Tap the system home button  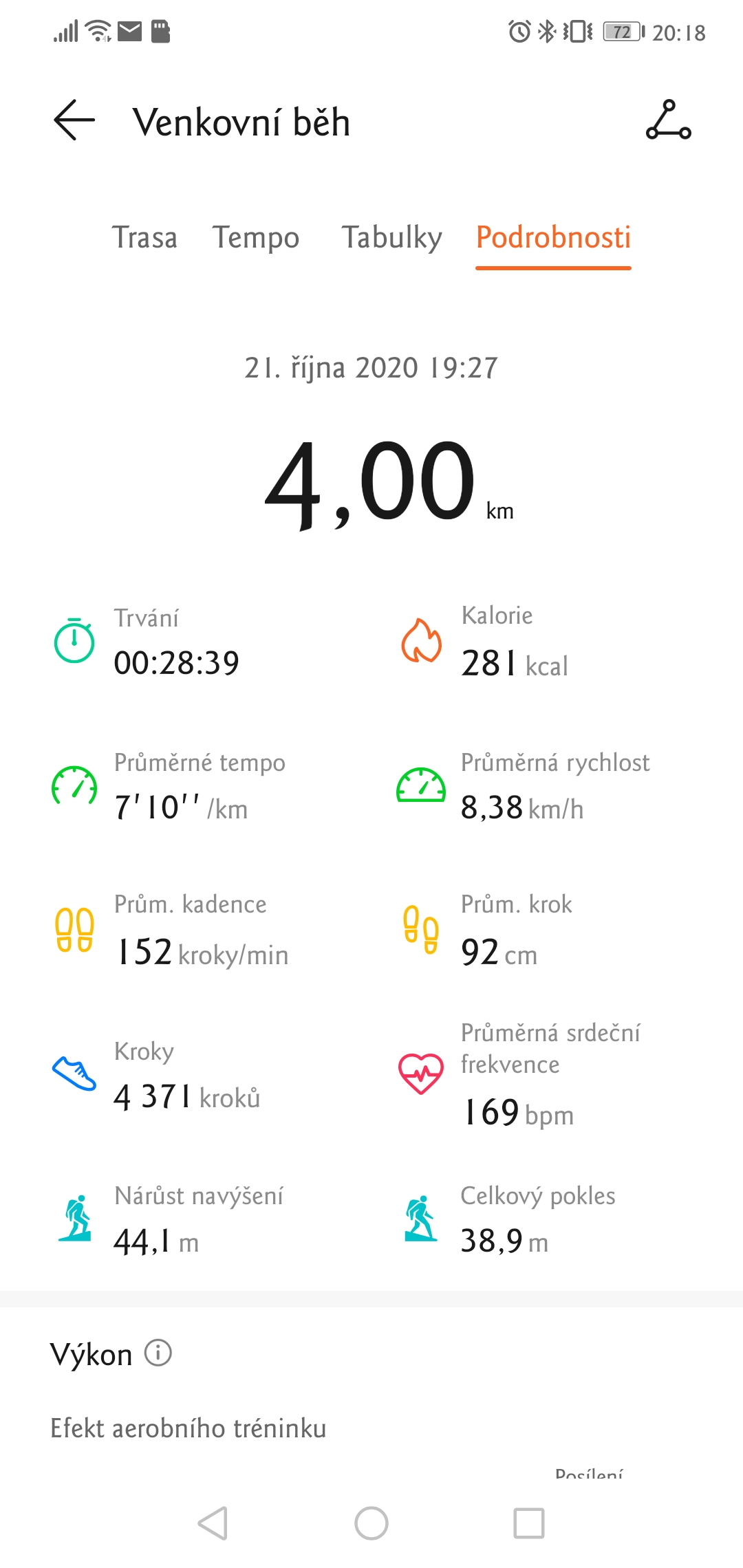point(371,1523)
